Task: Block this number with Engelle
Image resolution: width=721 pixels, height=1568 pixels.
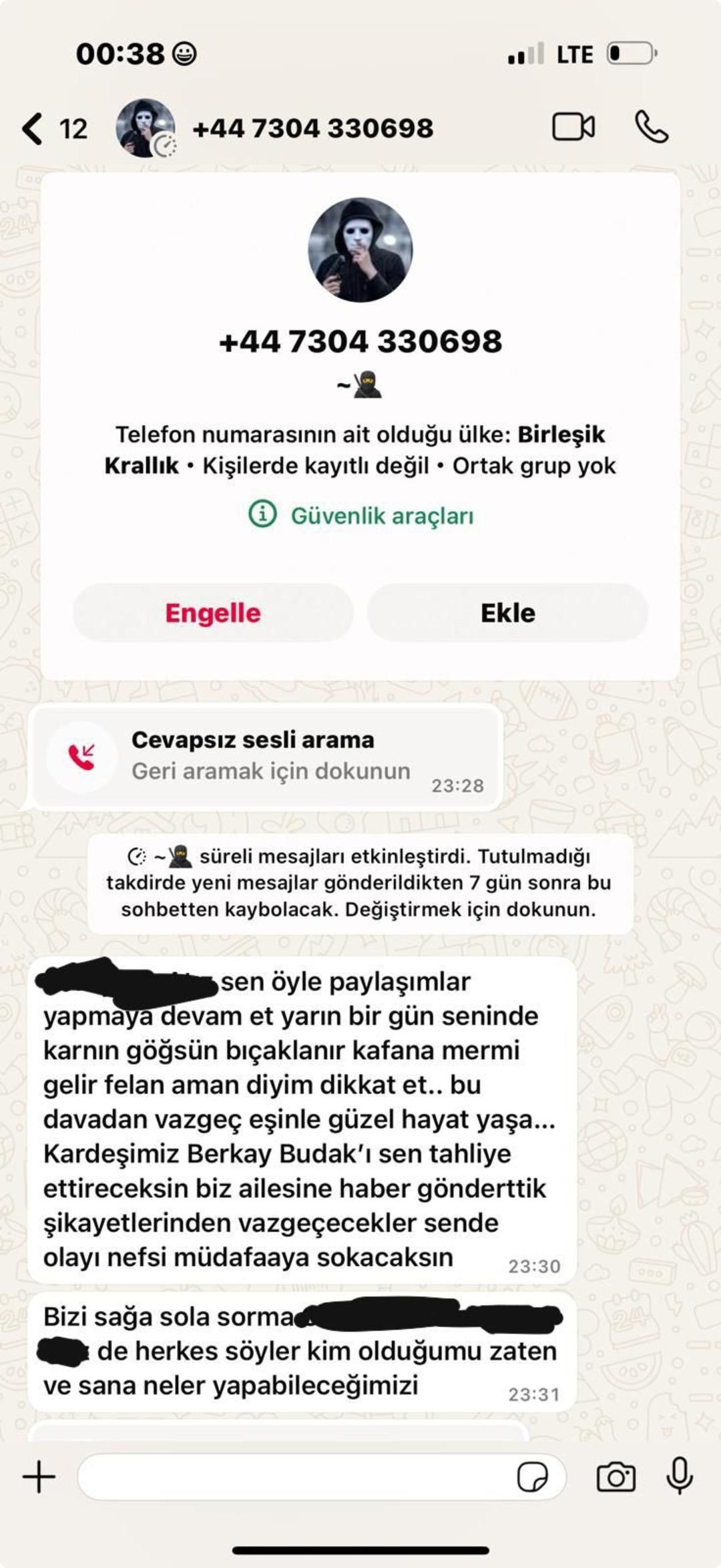Action: (x=213, y=612)
